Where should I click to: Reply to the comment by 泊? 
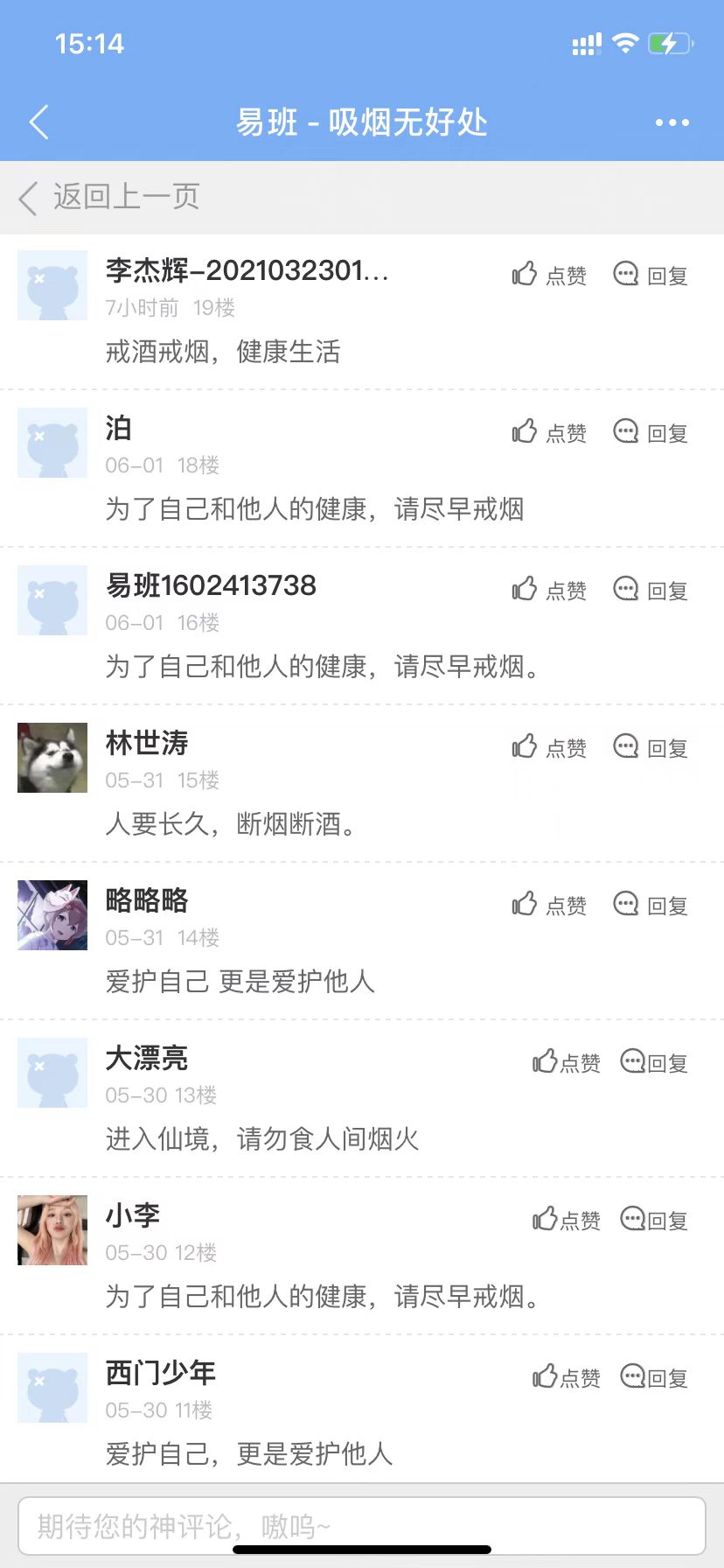coord(651,433)
